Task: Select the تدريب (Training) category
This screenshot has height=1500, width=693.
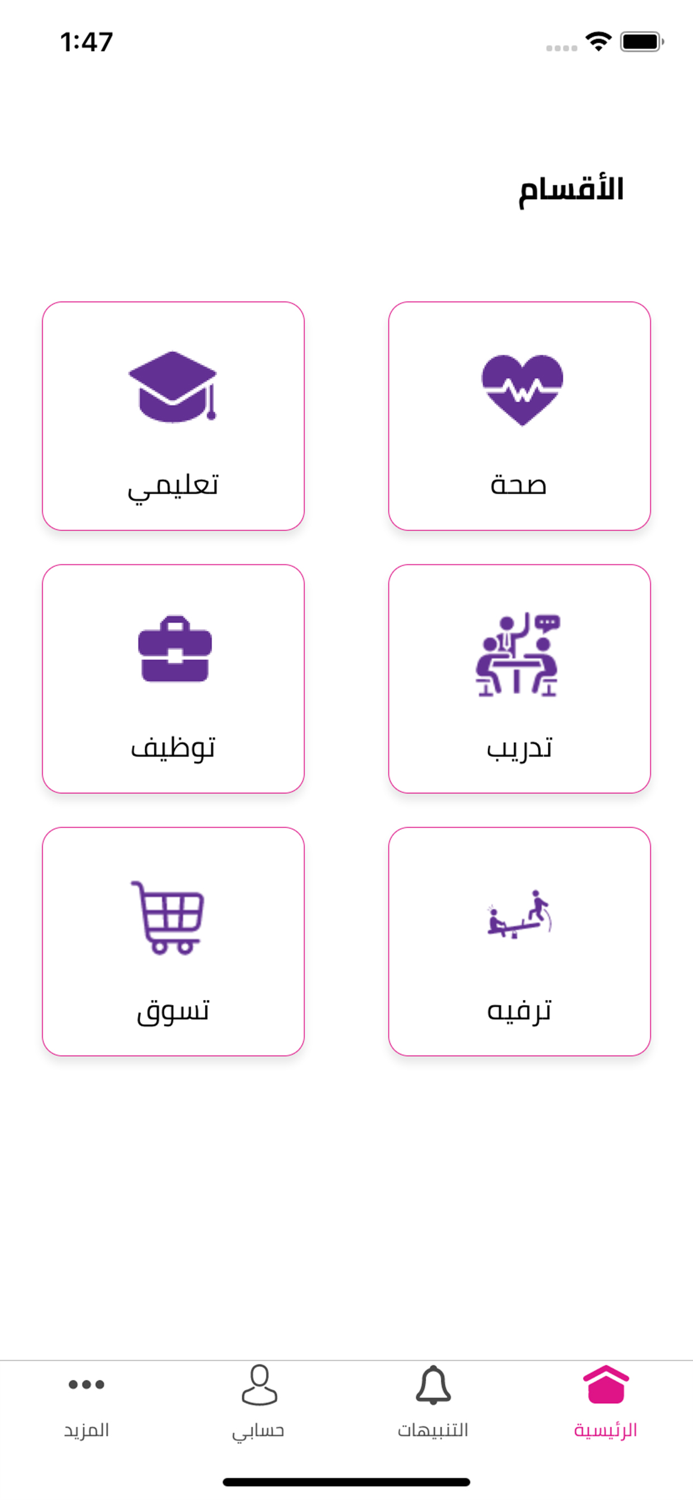Action: point(519,679)
